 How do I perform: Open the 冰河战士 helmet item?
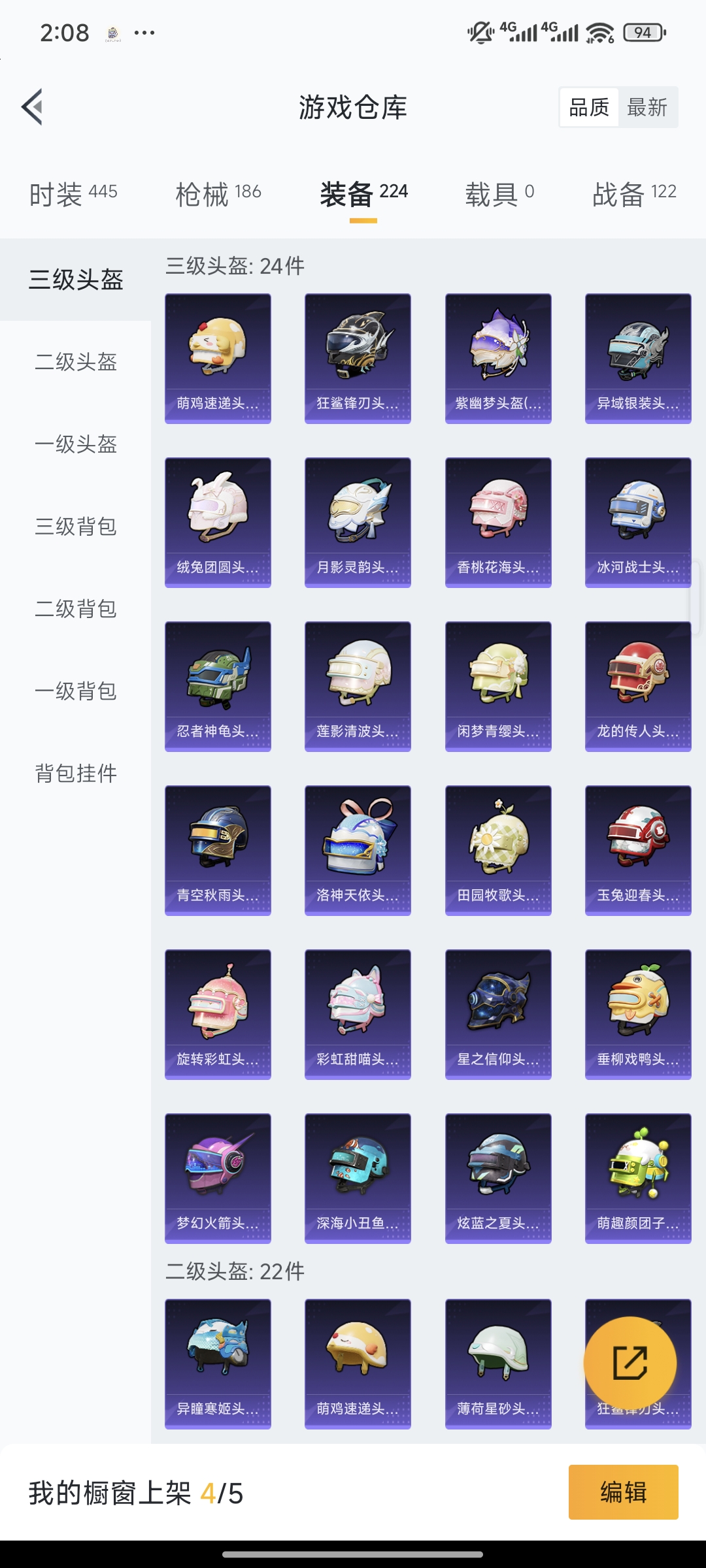pos(638,522)
